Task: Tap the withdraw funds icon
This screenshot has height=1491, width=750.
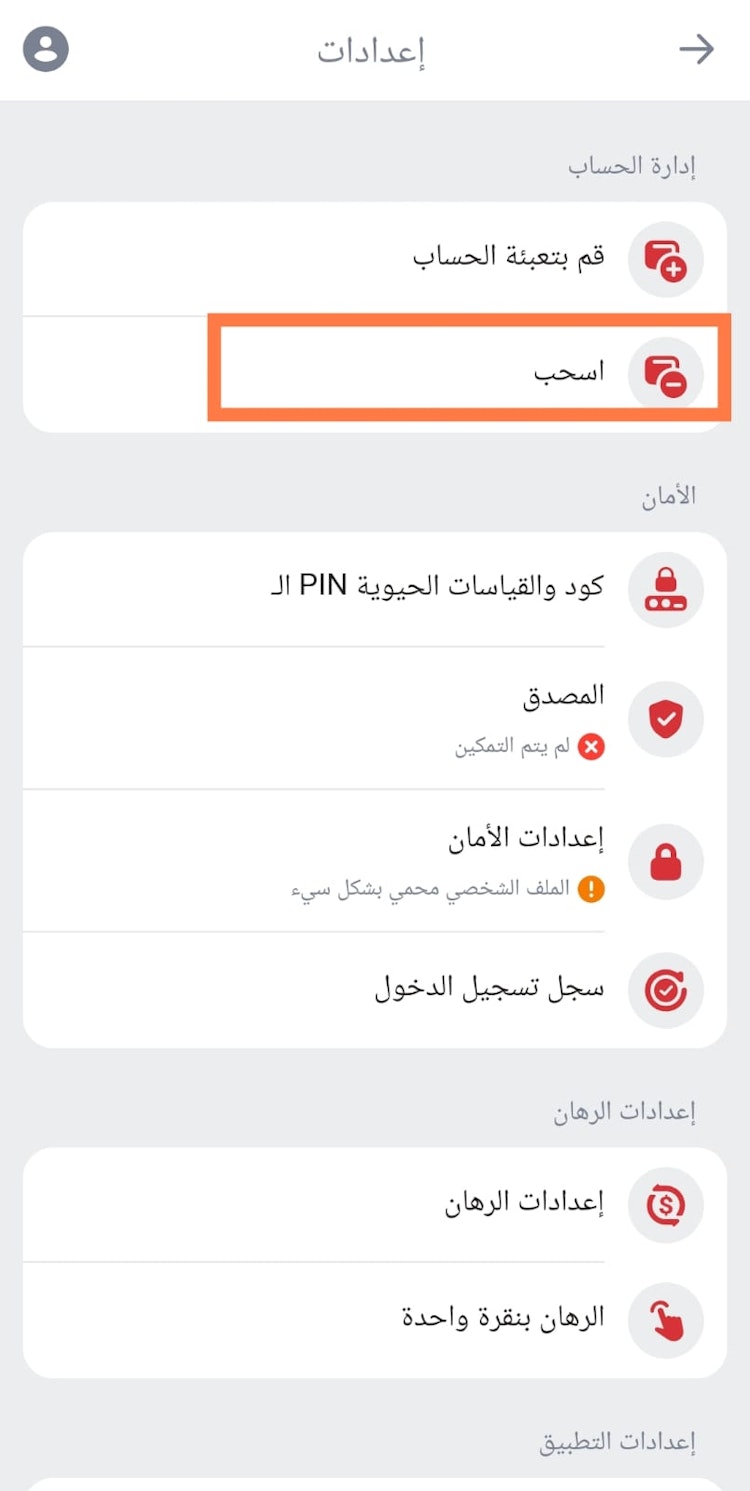Action: (x=665, y=374)
